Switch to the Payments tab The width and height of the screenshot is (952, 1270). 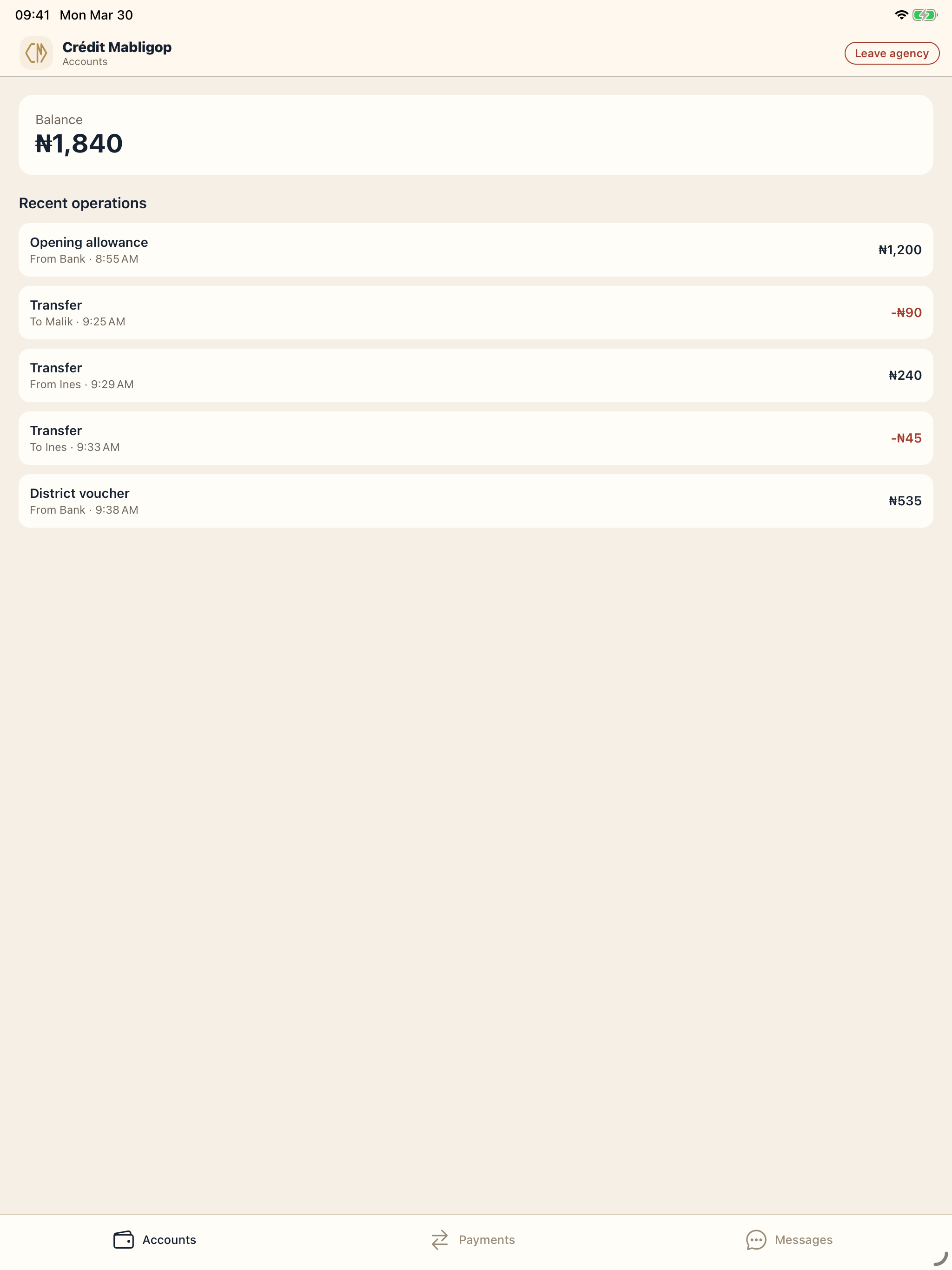(473, 1240)
